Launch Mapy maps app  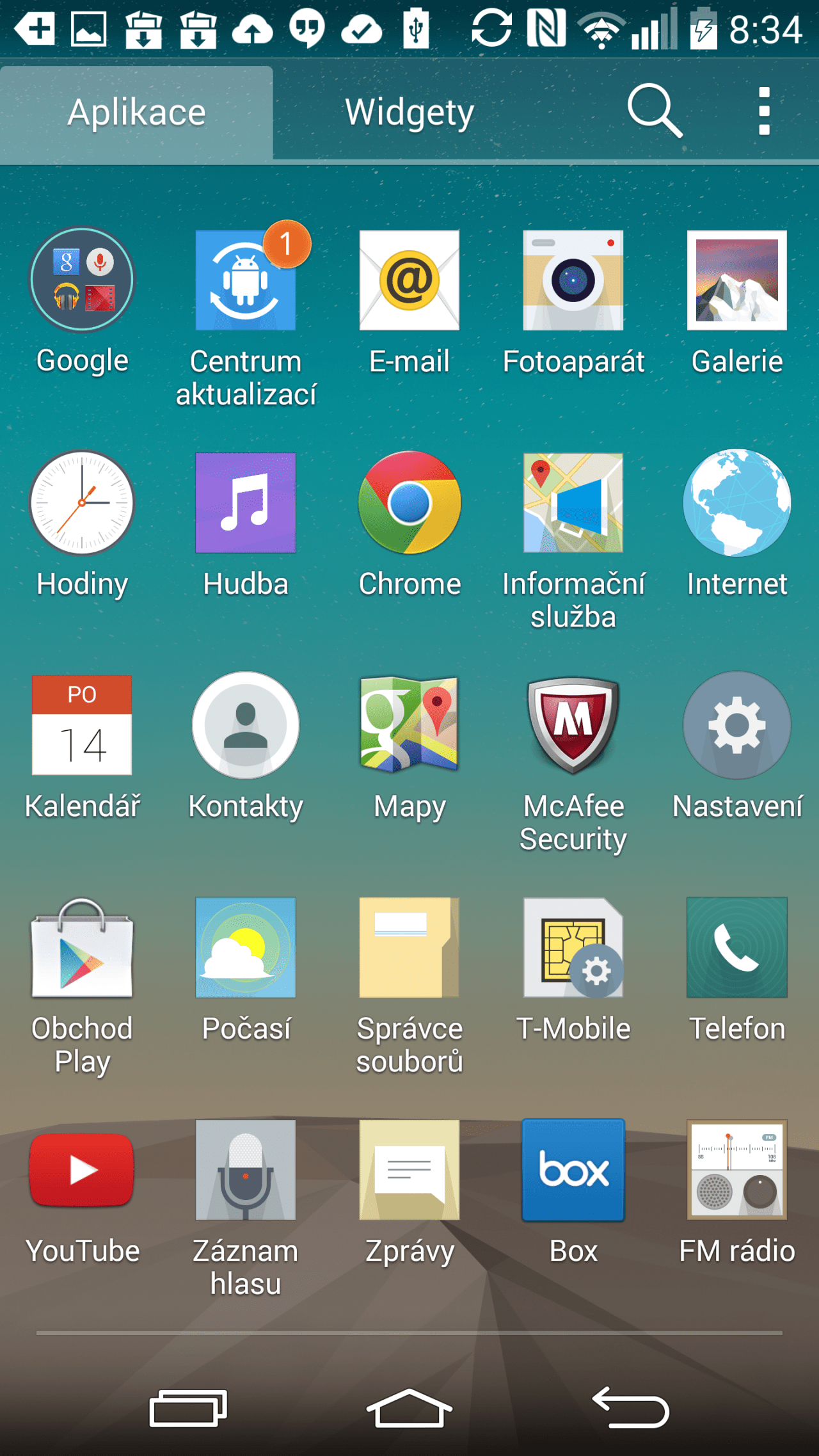(x=409, y=725)
